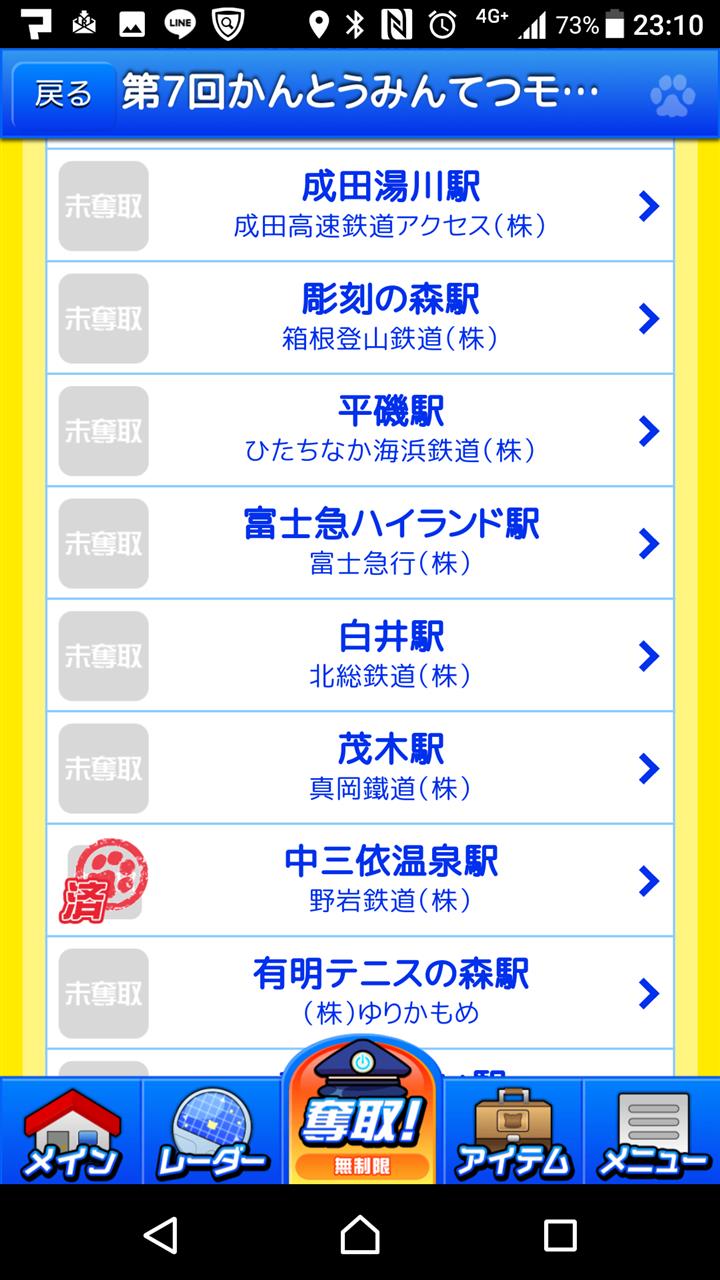This screenshot has height=1280, width=720.
Task: Switch to メイン tab
Action: (x=71, y=1133)
